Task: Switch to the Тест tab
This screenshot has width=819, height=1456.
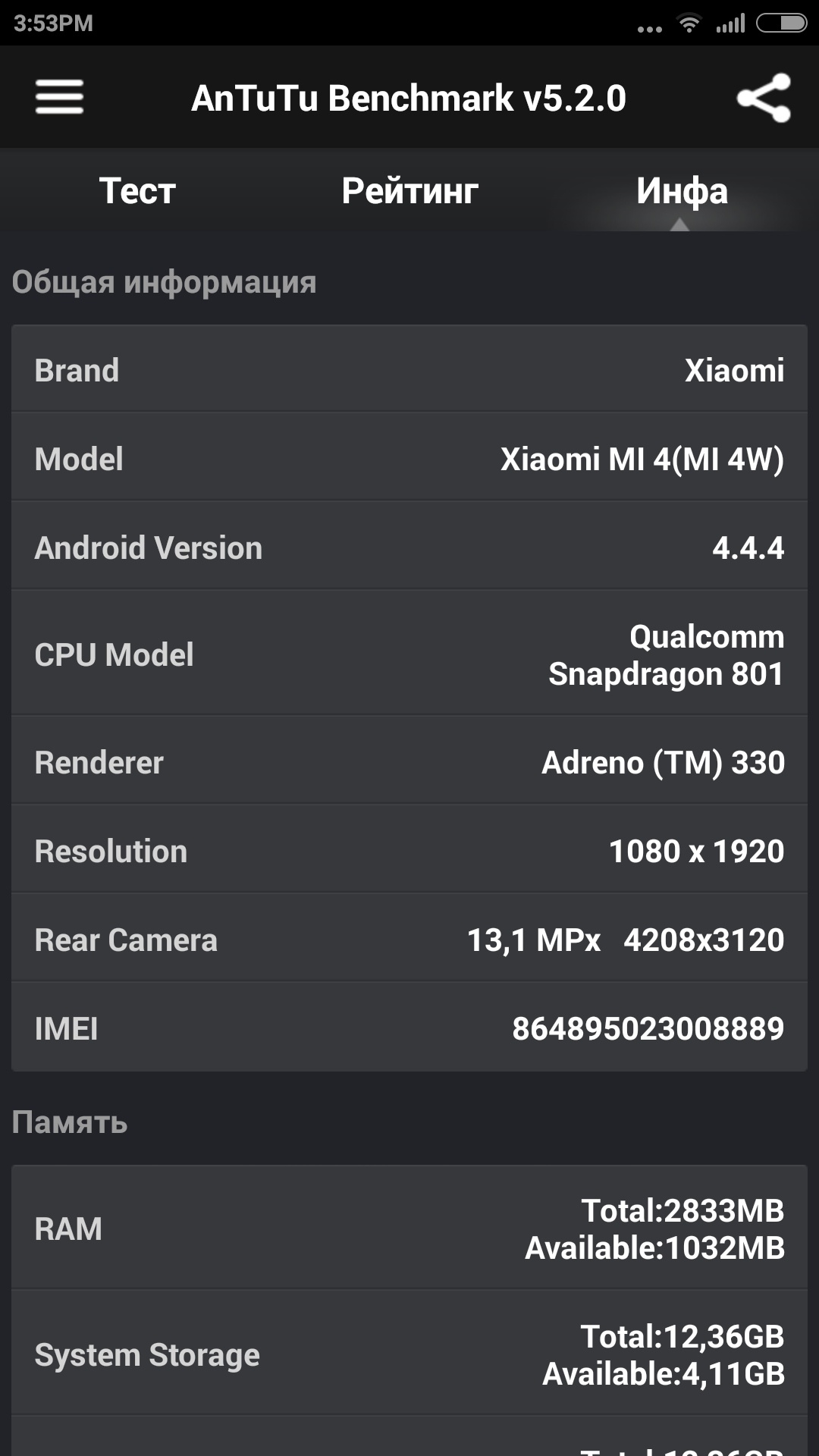Action: pyautogui.click(x=137, y=190)
